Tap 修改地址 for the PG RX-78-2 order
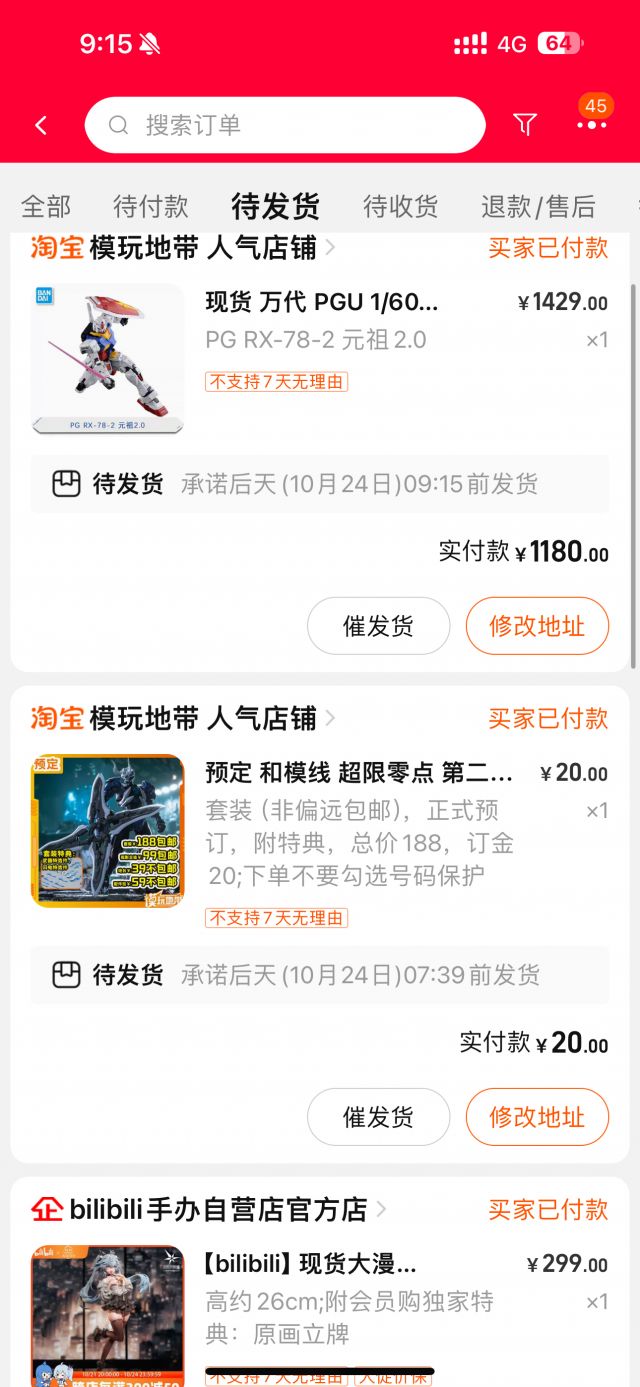The width and height of the screenshot is (640, 1387). (537, 626)
